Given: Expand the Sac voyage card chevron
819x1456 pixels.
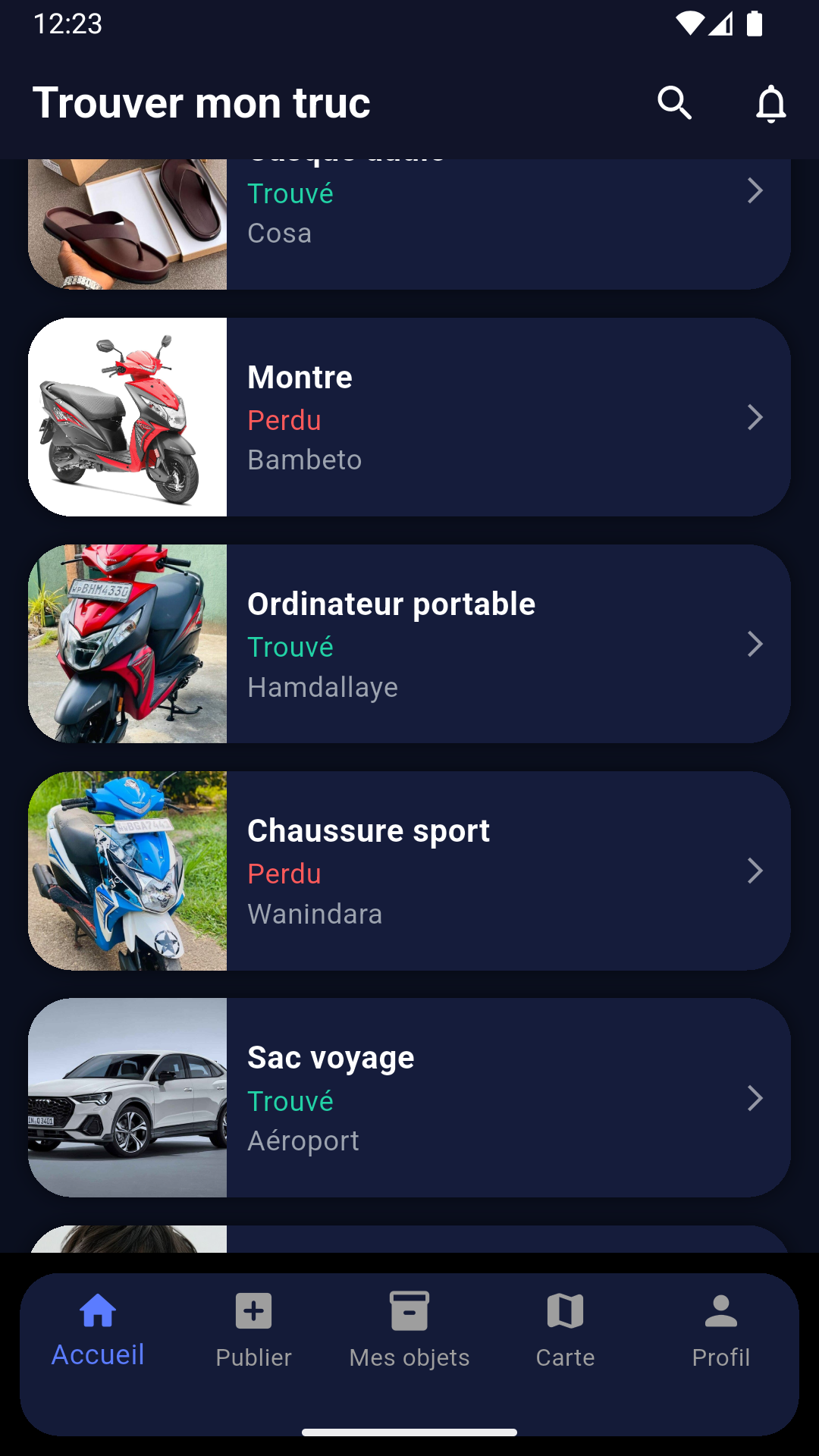Looking at the screenshot, I should click(x=755, y=1098).
